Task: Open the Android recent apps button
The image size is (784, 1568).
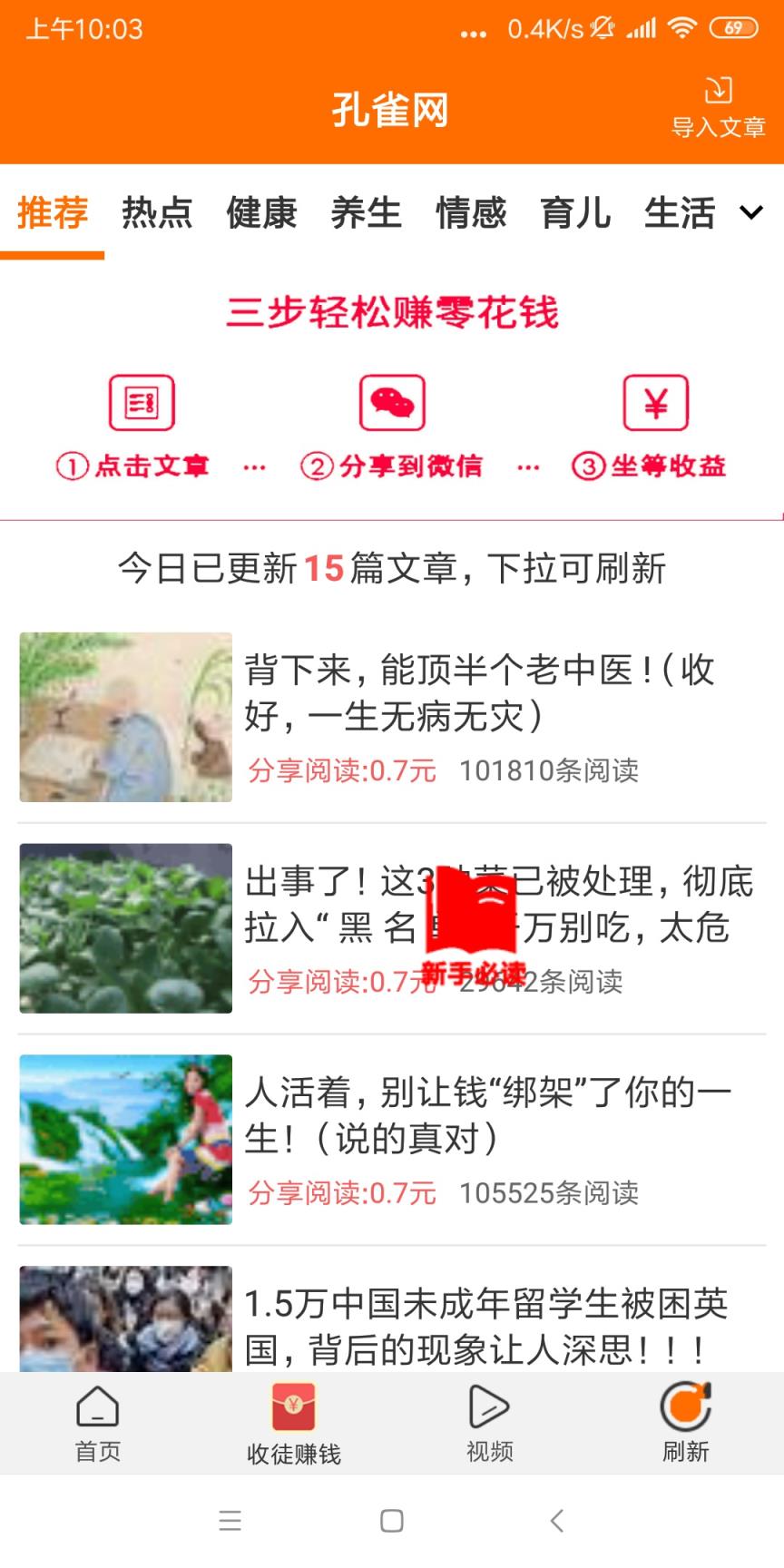Action: coord(230,1521)
